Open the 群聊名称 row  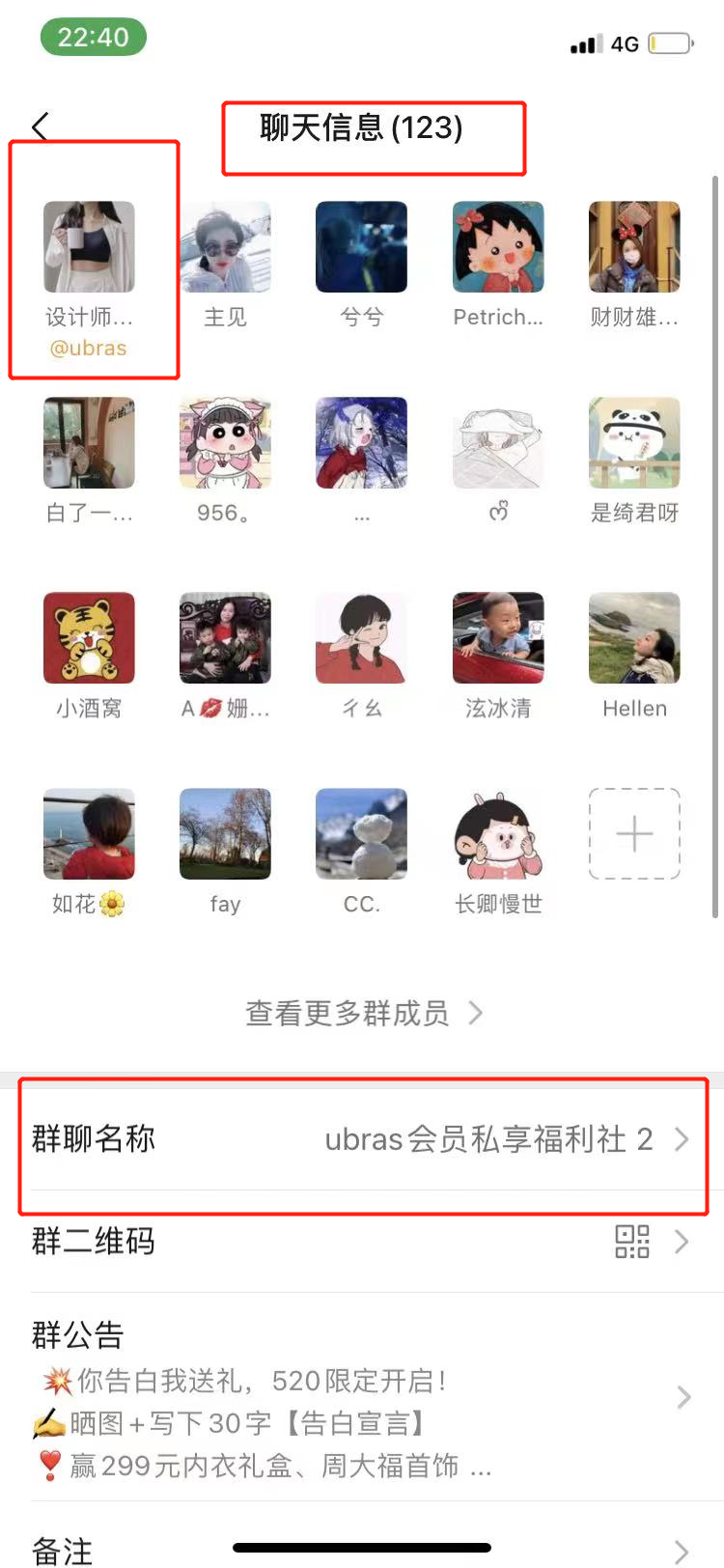pos(362,1139)
